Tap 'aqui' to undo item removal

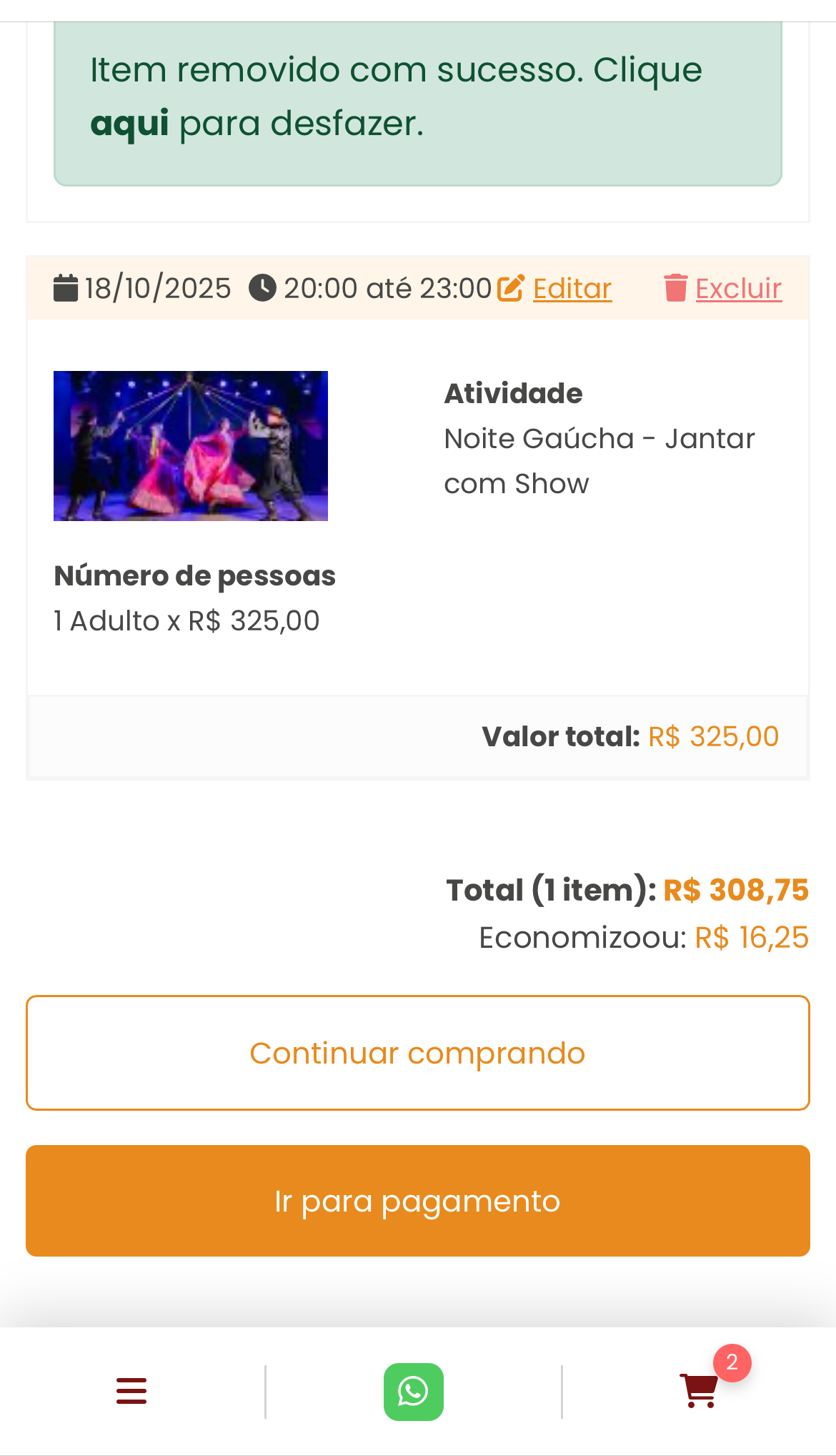point(129,124)
